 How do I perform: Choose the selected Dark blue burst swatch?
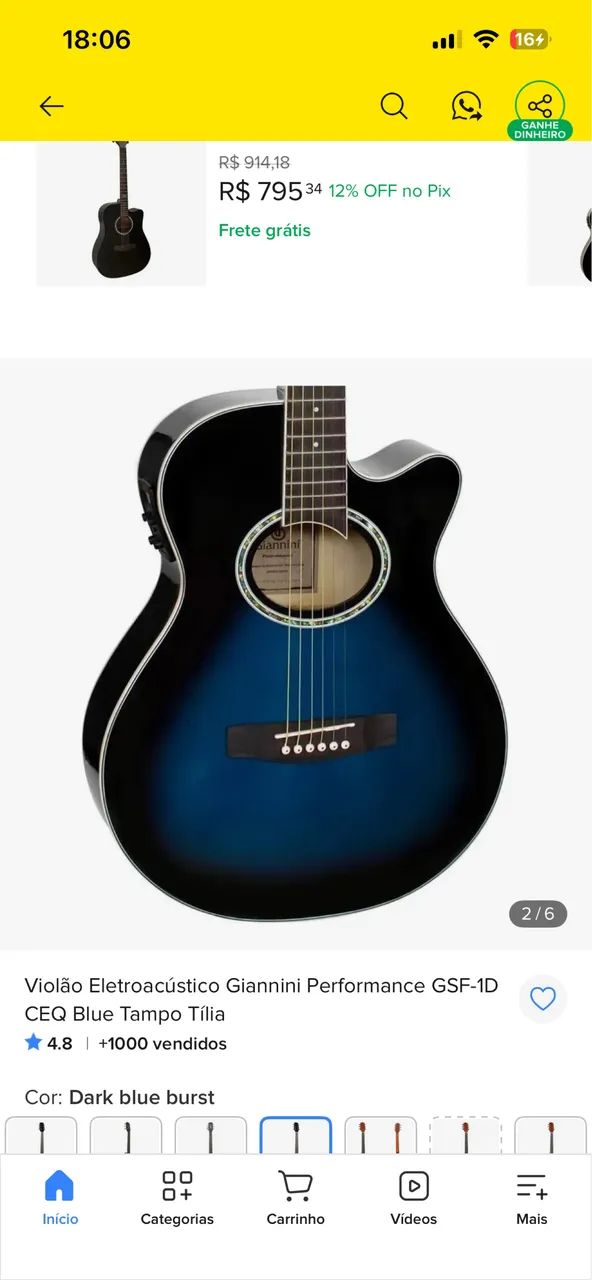click(x=296, y=1136)
